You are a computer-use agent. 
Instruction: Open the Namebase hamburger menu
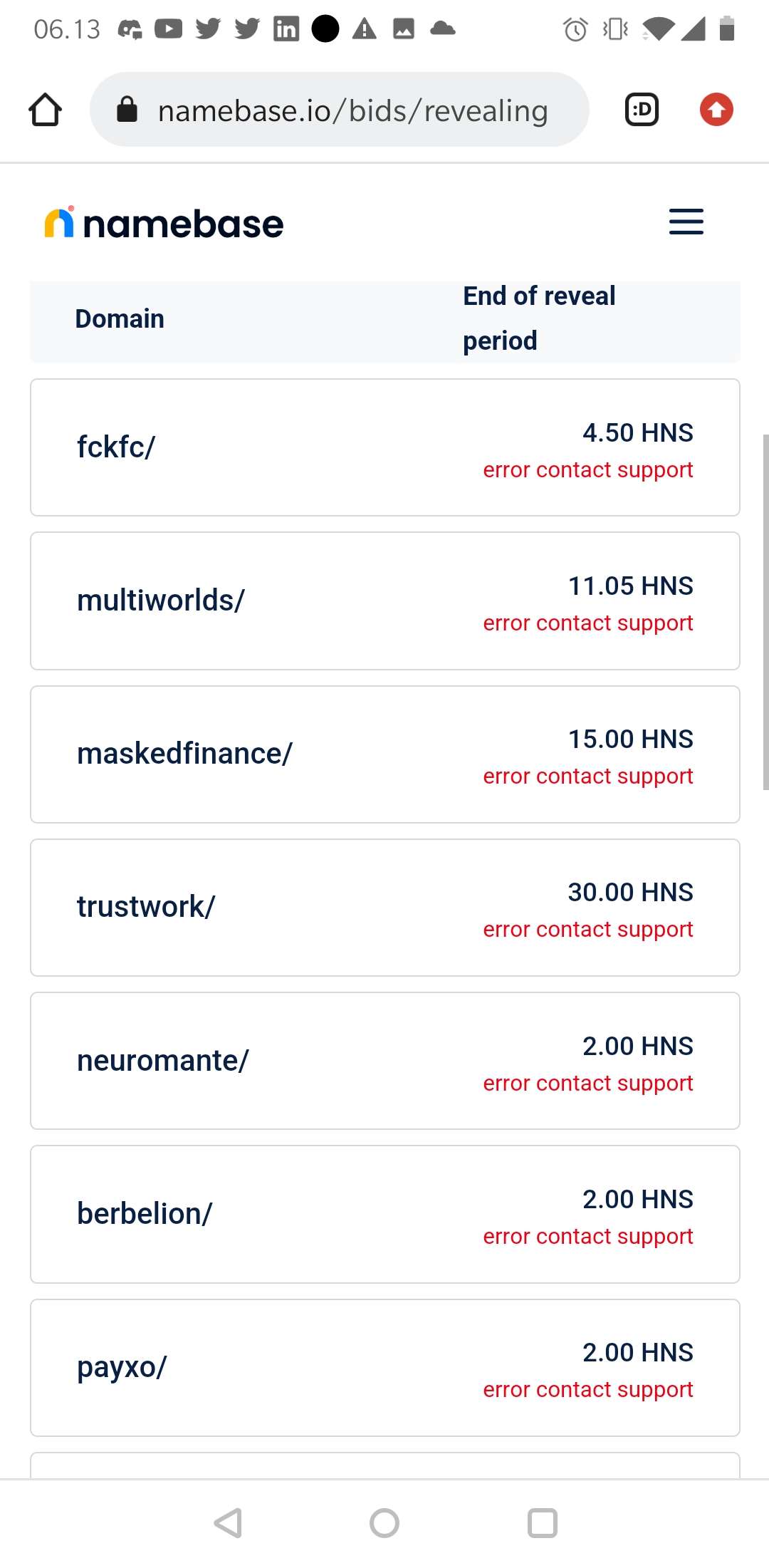point(686,222)
